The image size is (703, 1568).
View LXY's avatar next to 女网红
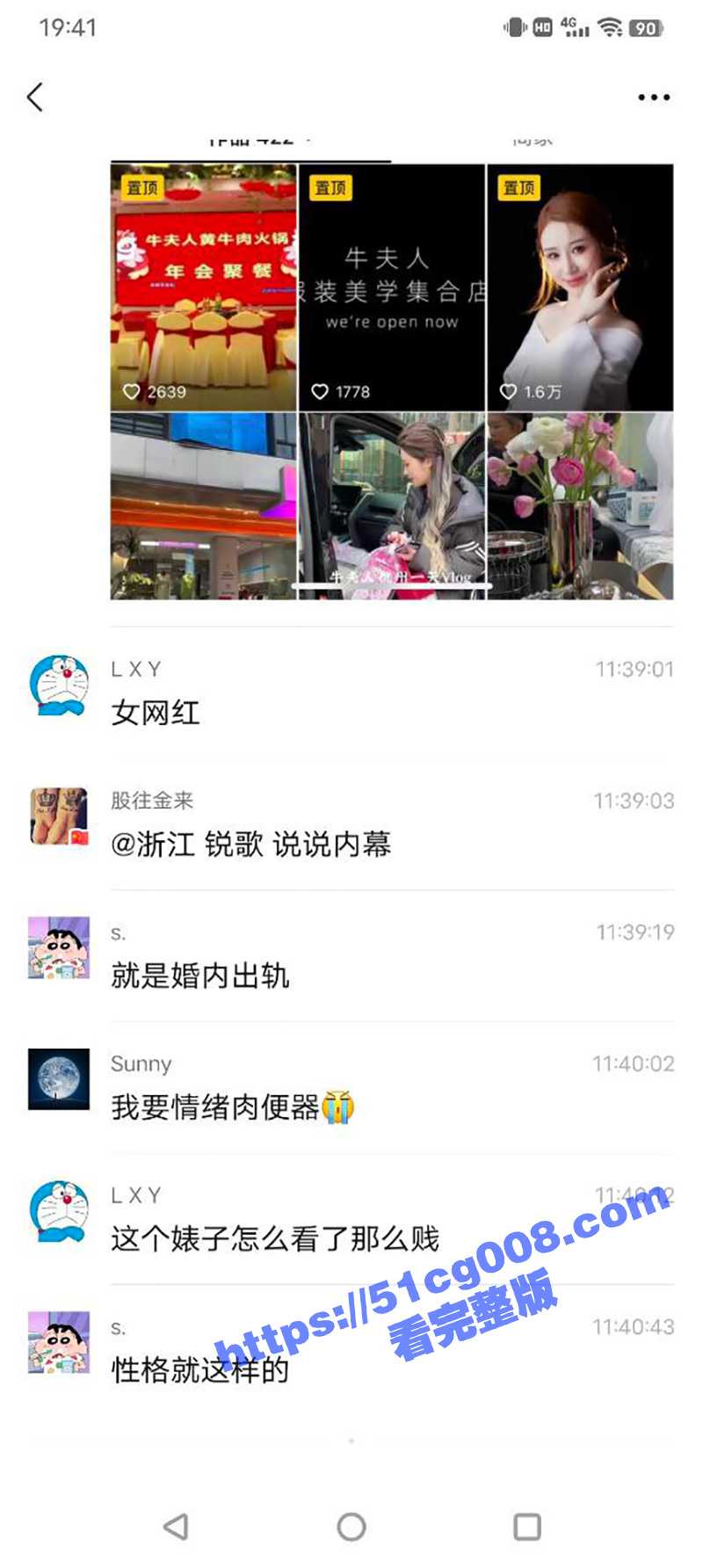[x=59, y=685]
